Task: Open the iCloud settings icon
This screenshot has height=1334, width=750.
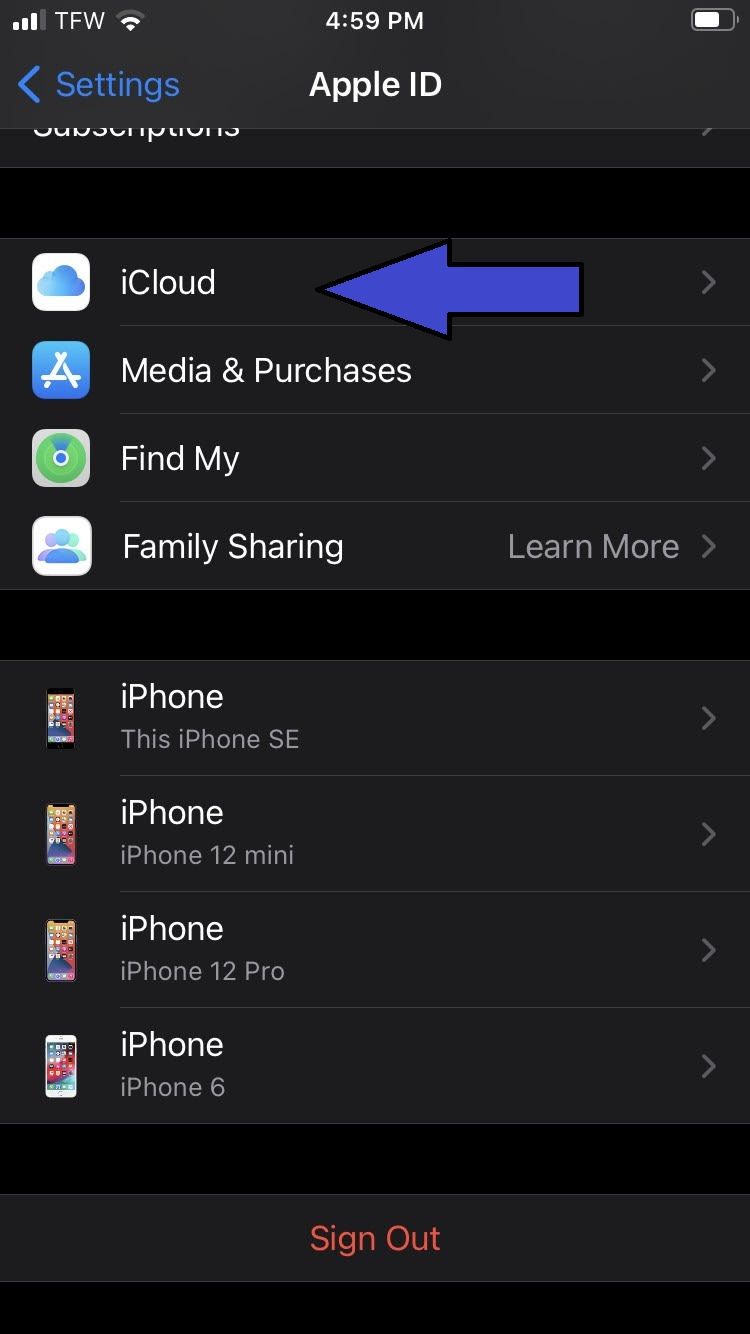Action: [61, 282]
